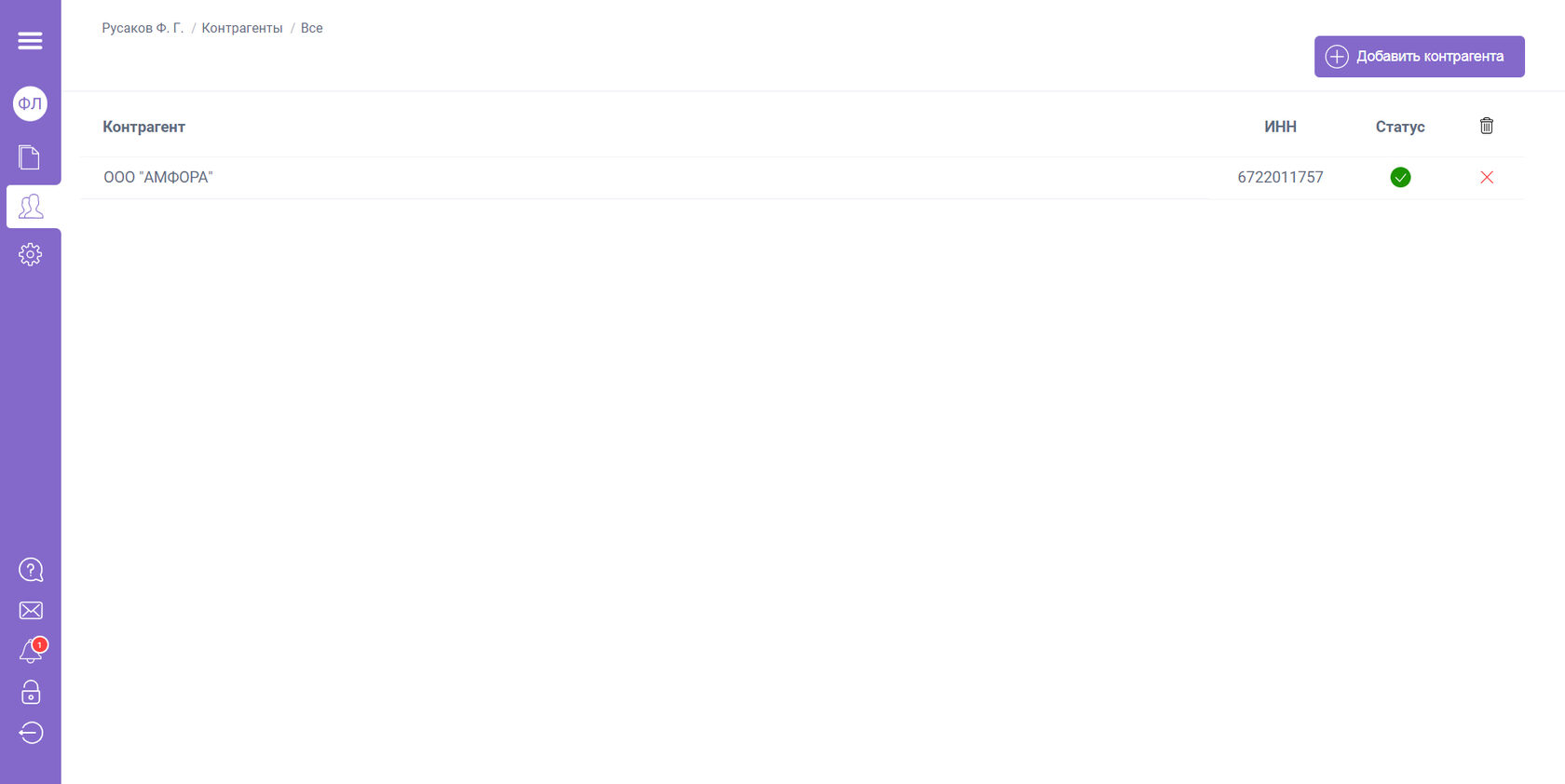Open ООО "АМФОРА" counterparty row

tap(158, 177)
